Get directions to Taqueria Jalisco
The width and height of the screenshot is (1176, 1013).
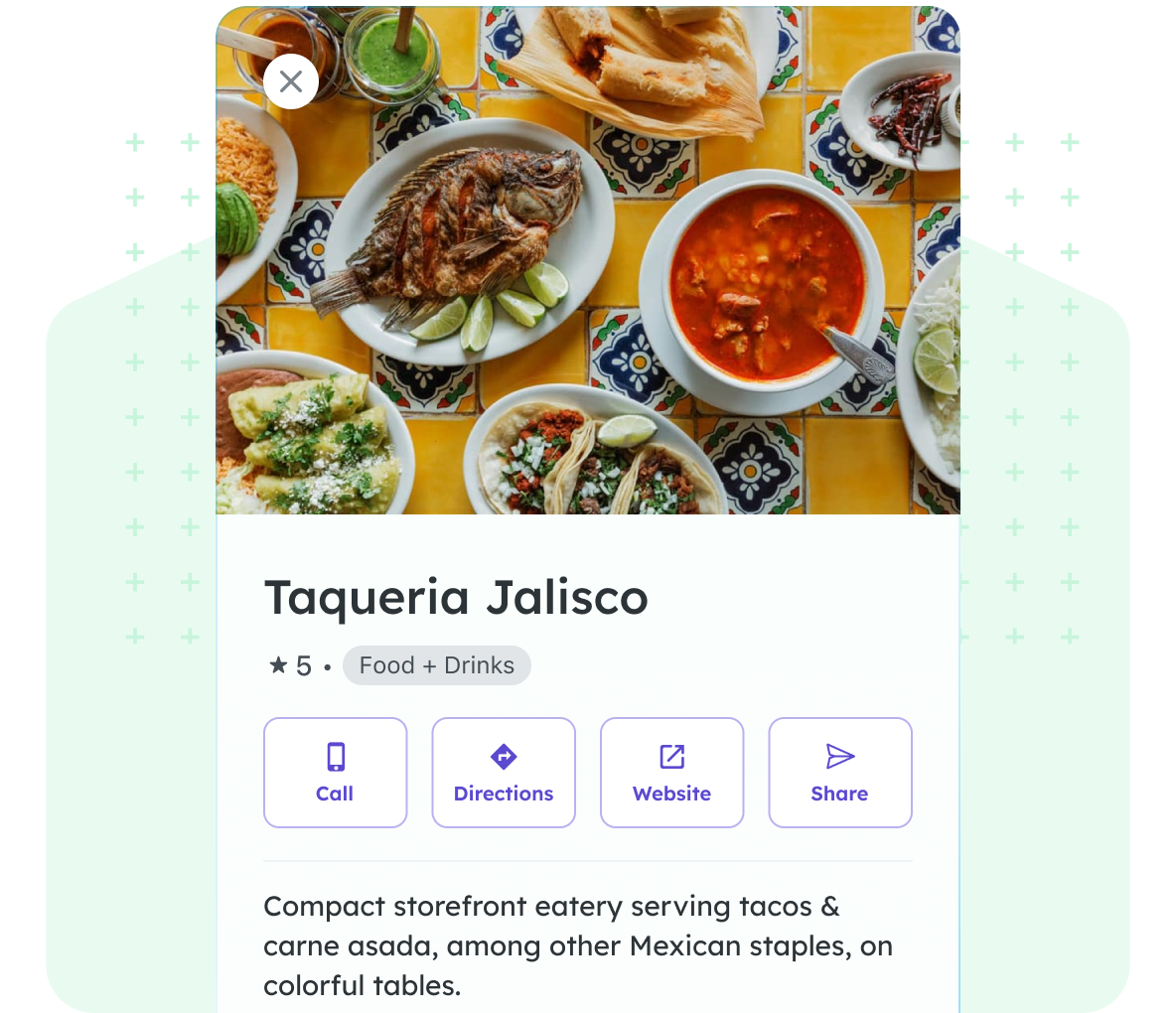[504, 773]
